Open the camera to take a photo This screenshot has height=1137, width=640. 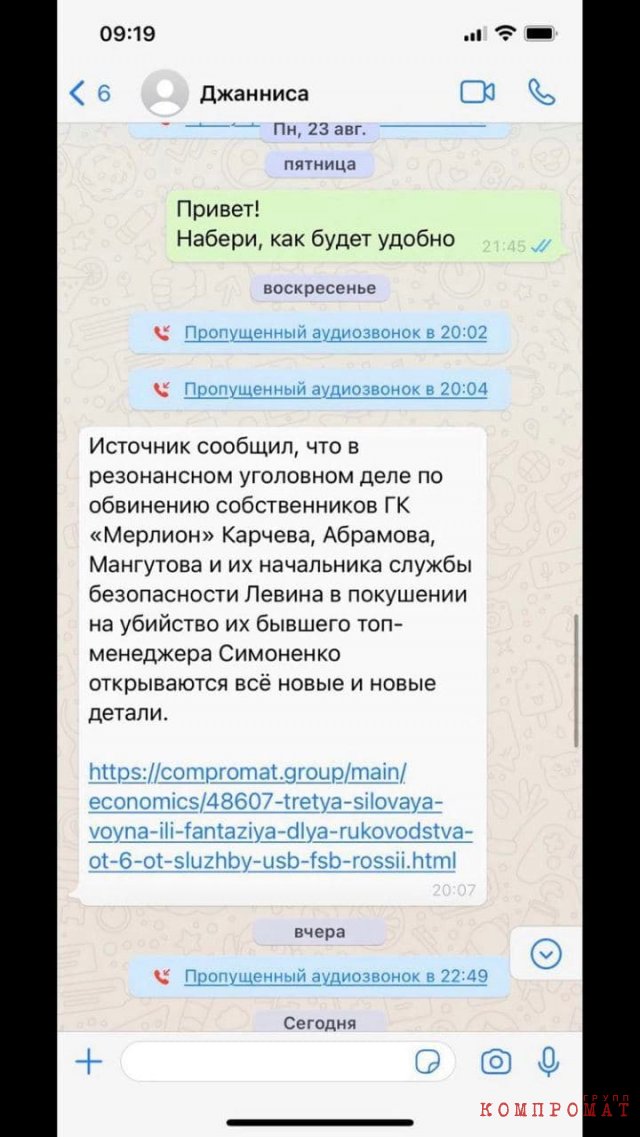(x=495, y=1061)
